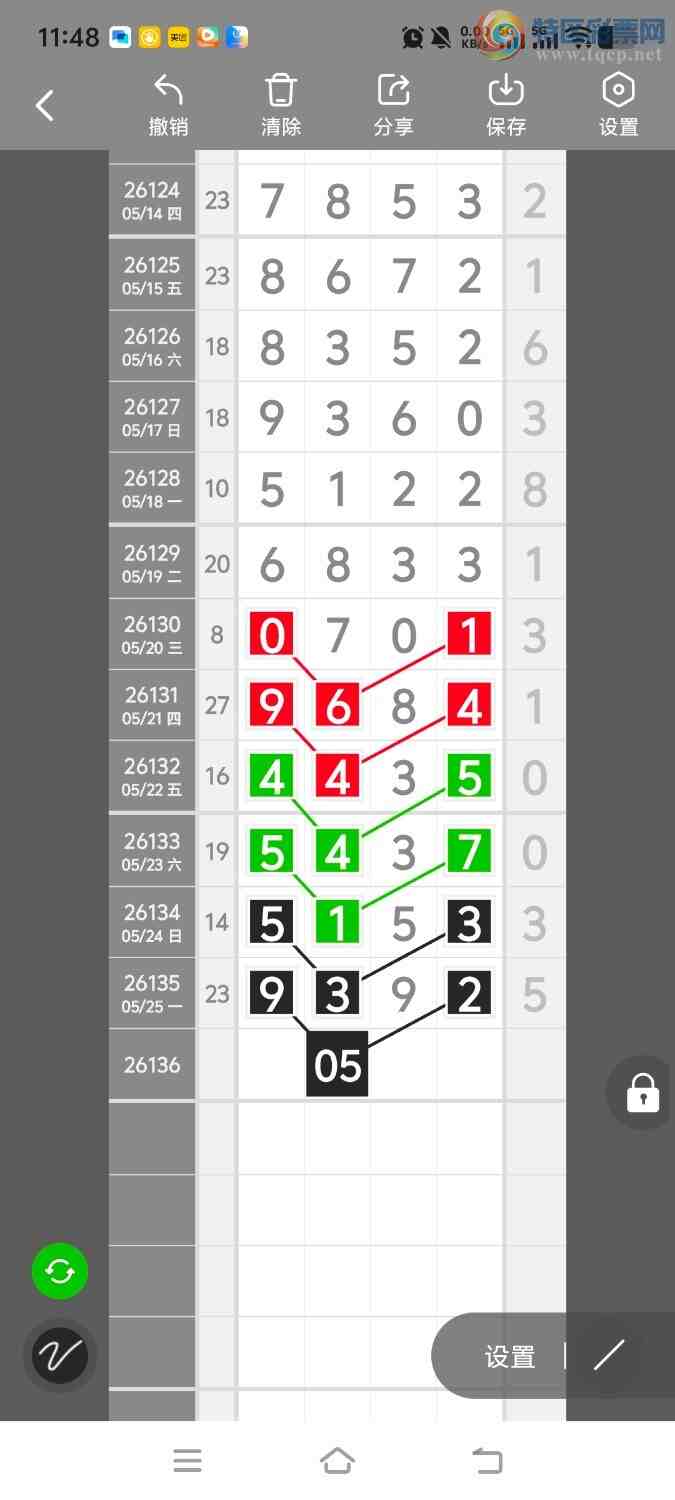Open 设置 in the top toolbar
Image resolution: width=675 pixels, height=1500 pixels.
618,105
